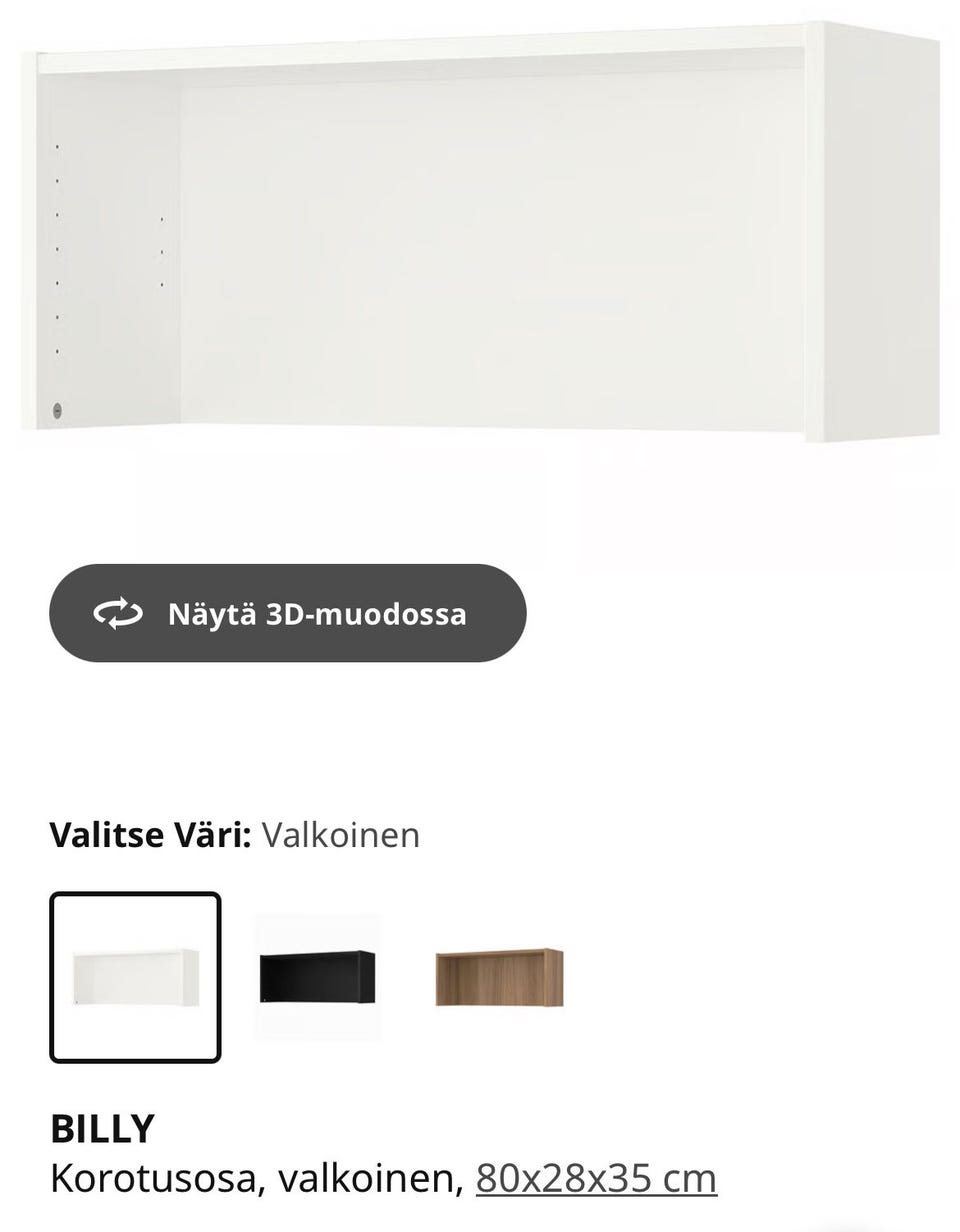Click the currently highlighted white swatch

coord(135,975)
